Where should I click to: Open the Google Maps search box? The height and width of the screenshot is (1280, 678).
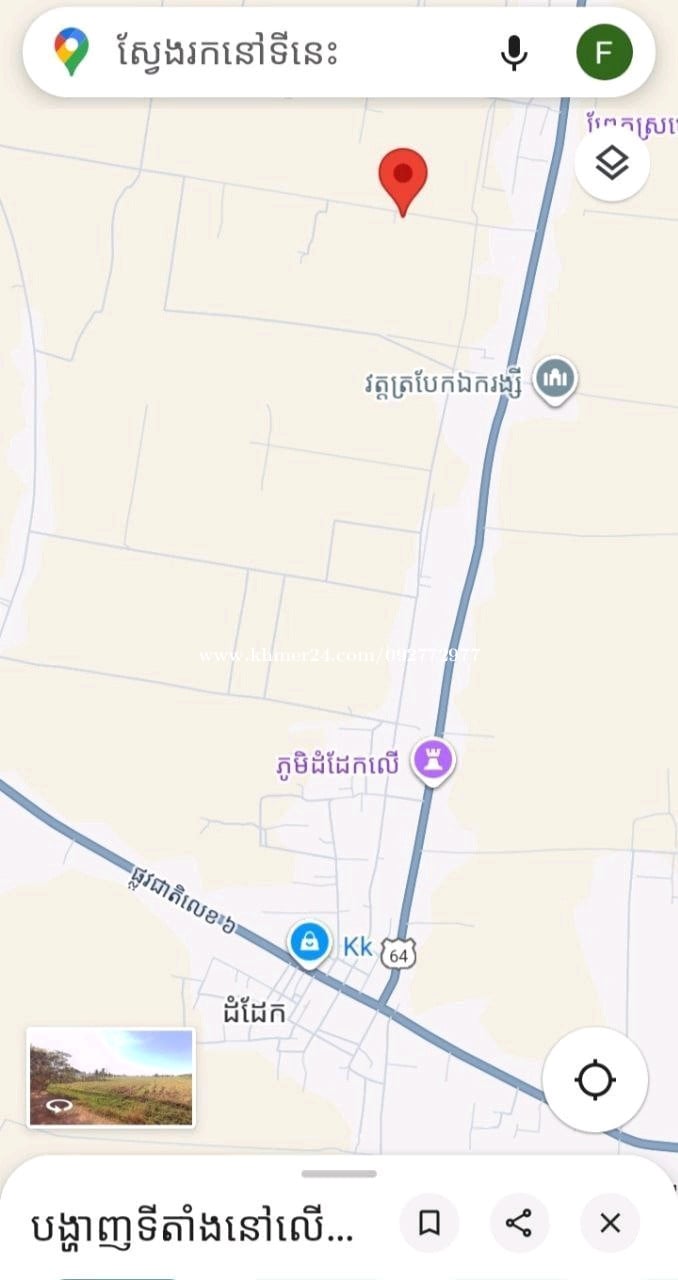pyautogui.click(x=280, y=52)
